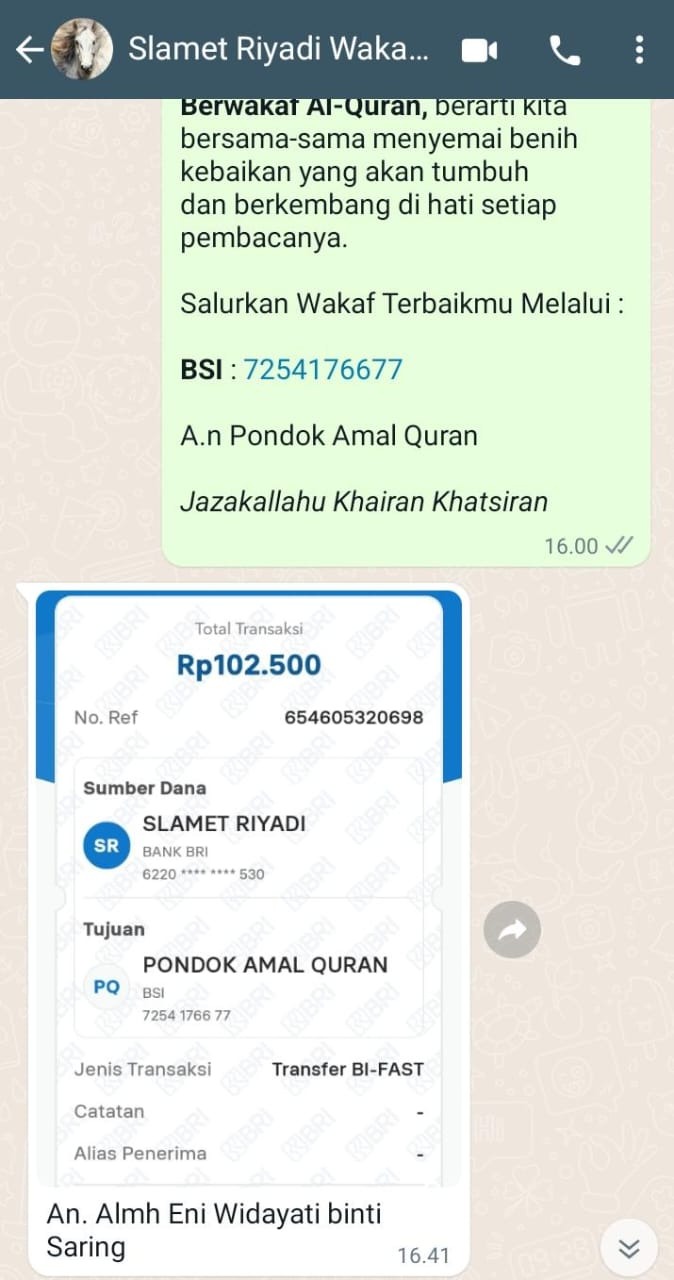Tap the BSI account number 7254176677

point(323,370)
